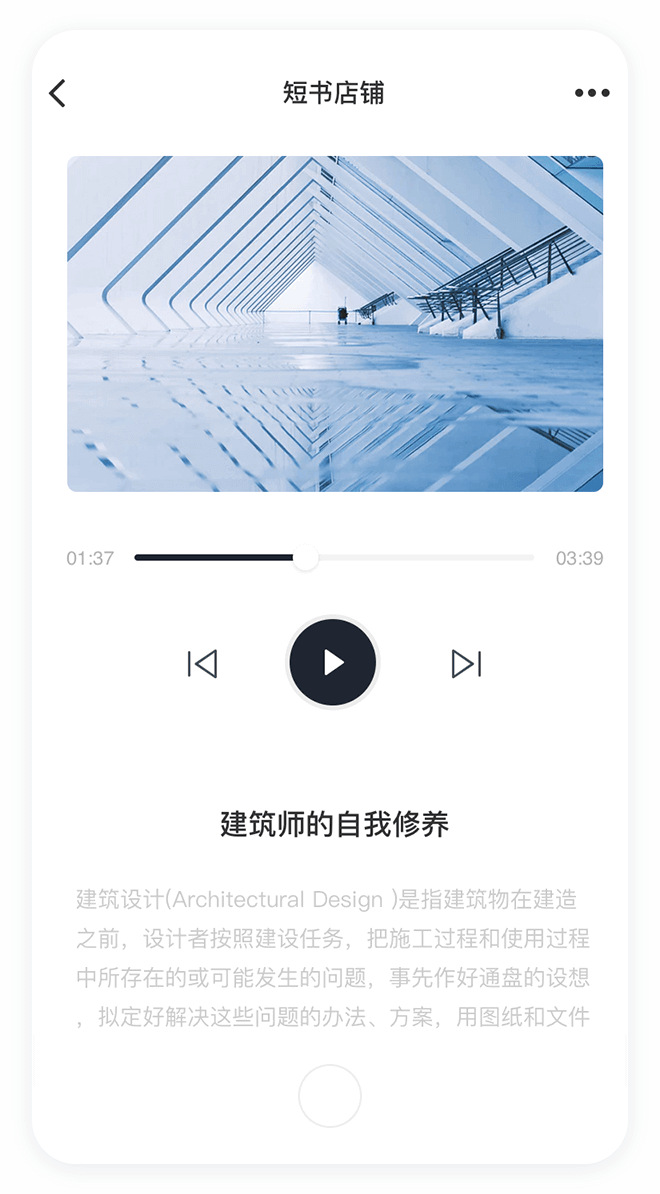Play the audio track
This screenshot has height=1194, width=660.
click(x=333, y=662)
